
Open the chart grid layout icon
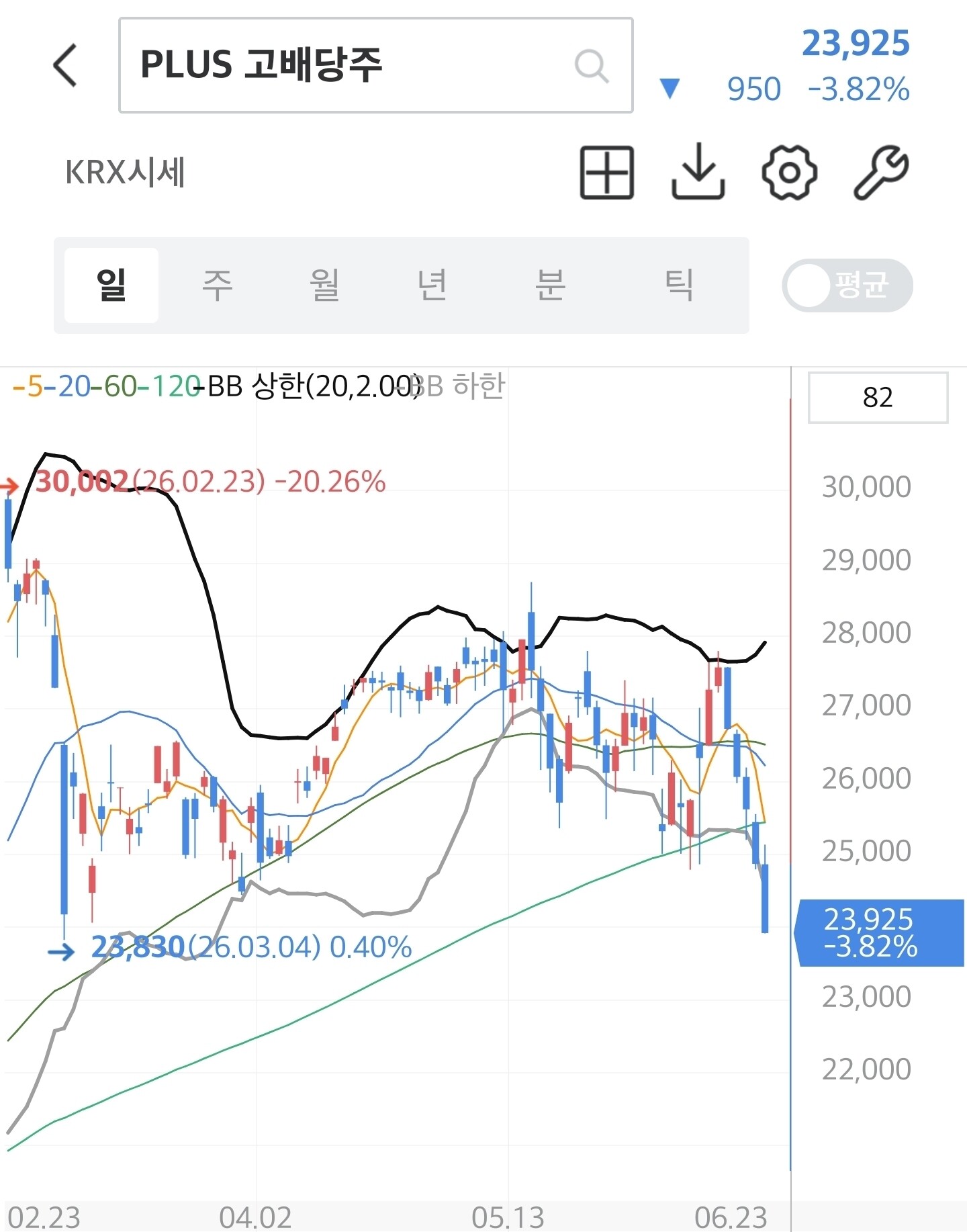coord(606,173)
